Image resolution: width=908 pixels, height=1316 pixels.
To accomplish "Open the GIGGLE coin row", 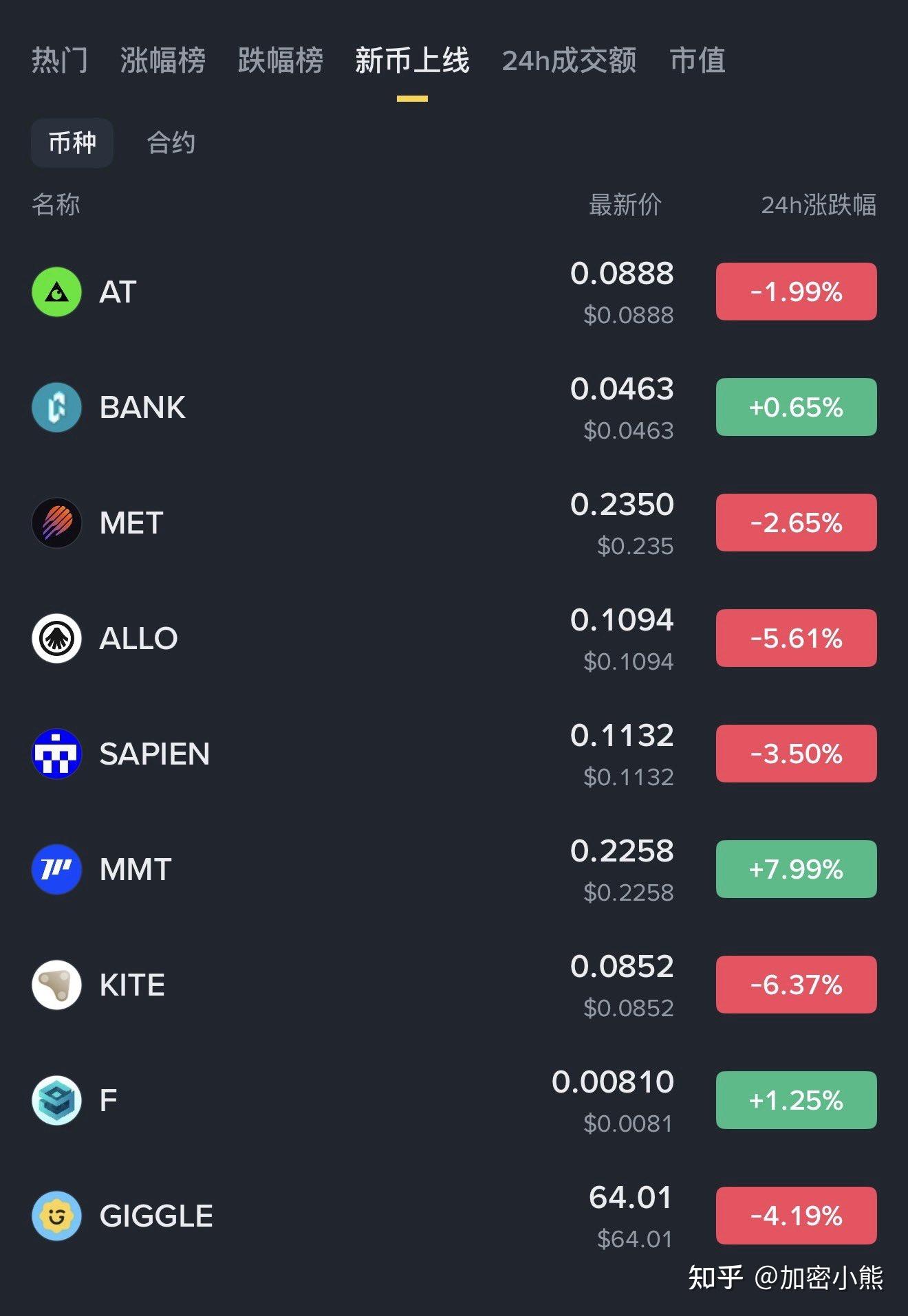I will pos(155,1216).
